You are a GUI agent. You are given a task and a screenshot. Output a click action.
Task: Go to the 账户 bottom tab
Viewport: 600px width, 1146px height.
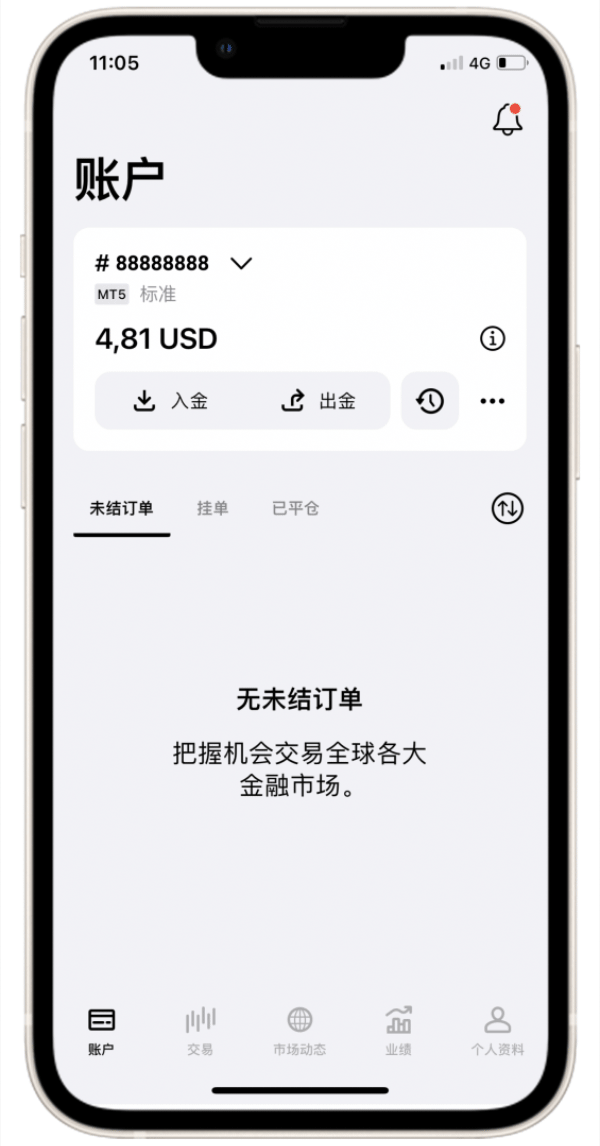click(x=101, y=1030)
